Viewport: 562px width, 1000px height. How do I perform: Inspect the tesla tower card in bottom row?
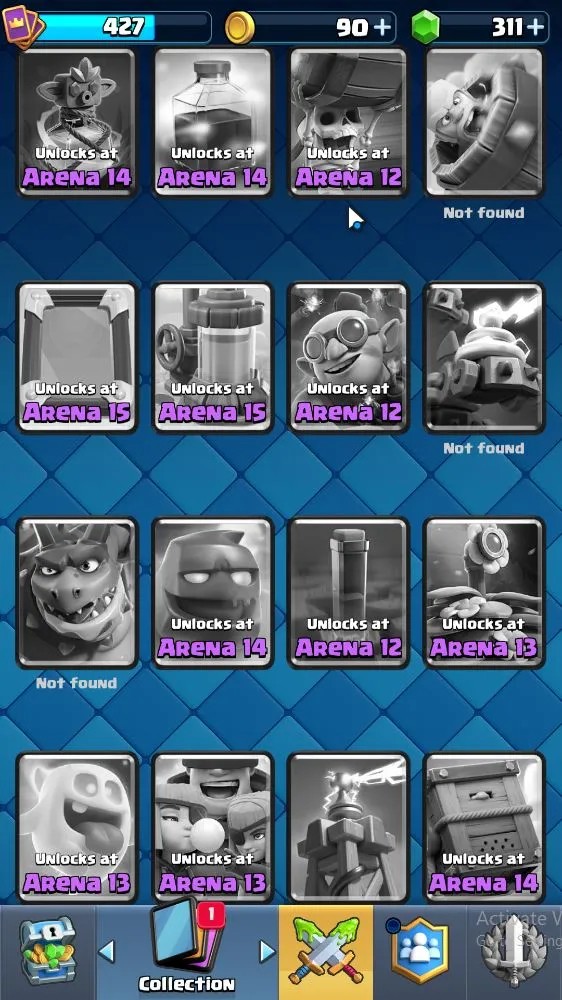point(348,828)
